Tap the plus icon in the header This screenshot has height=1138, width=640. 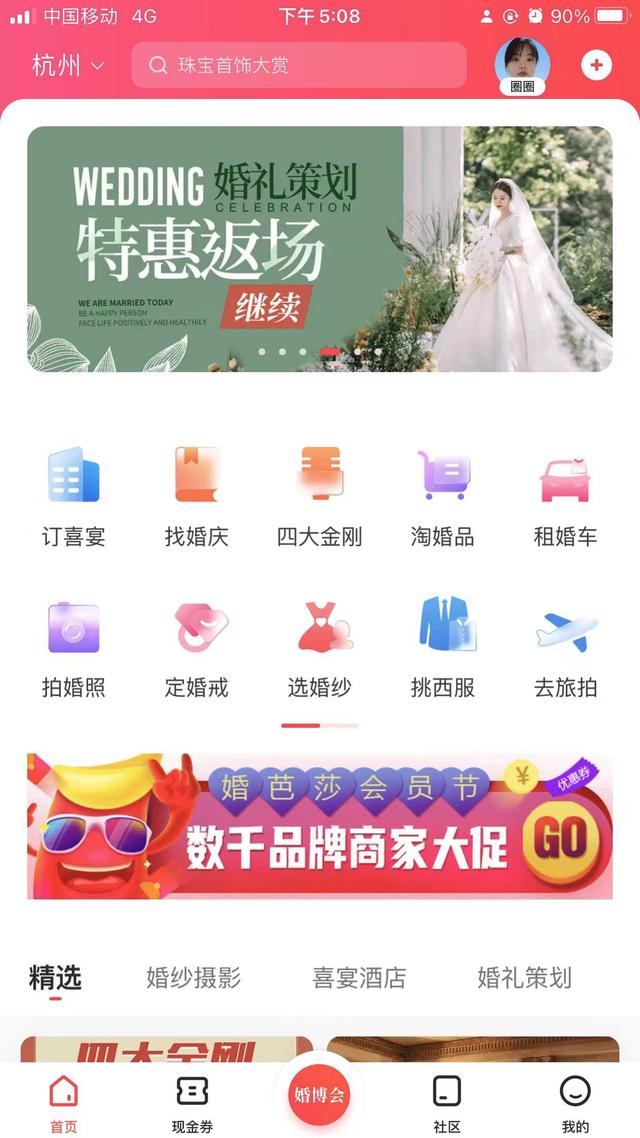[x=596, y=65]
